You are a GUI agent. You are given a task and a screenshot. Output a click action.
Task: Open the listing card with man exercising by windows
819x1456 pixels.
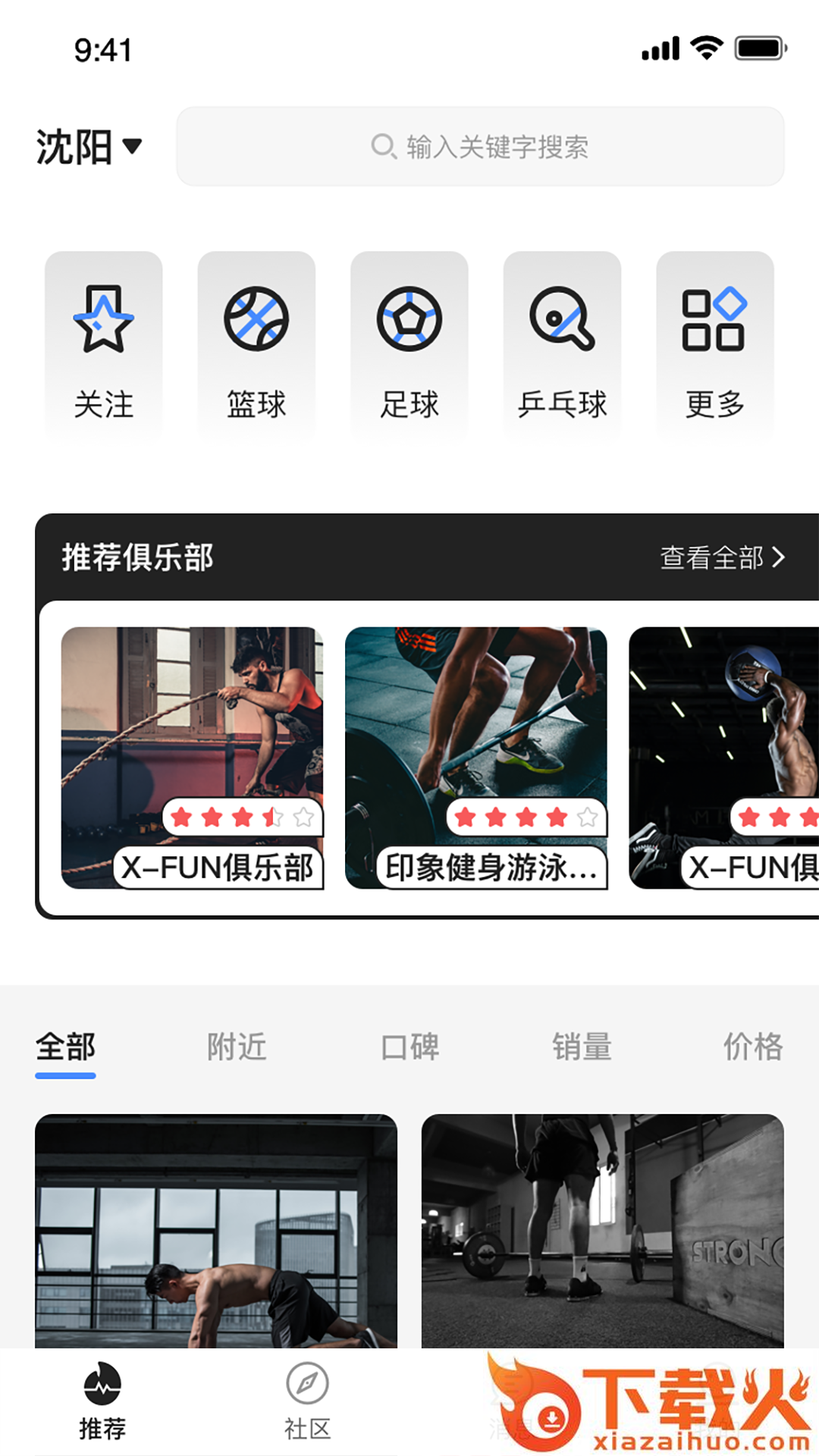coord(216,1230)
